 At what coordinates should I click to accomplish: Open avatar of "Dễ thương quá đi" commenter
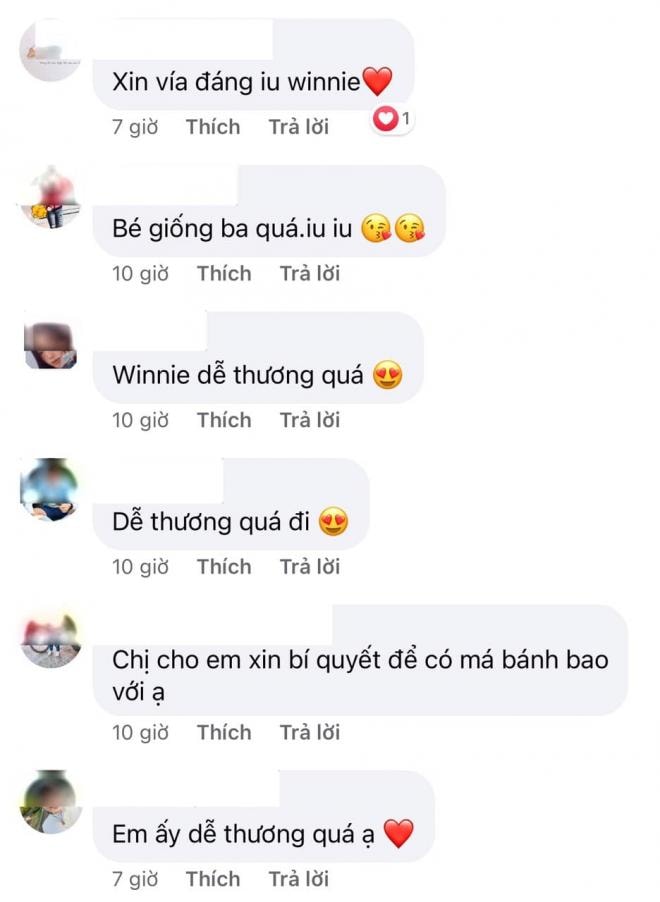pyautogui.click(x=51, y=491)
